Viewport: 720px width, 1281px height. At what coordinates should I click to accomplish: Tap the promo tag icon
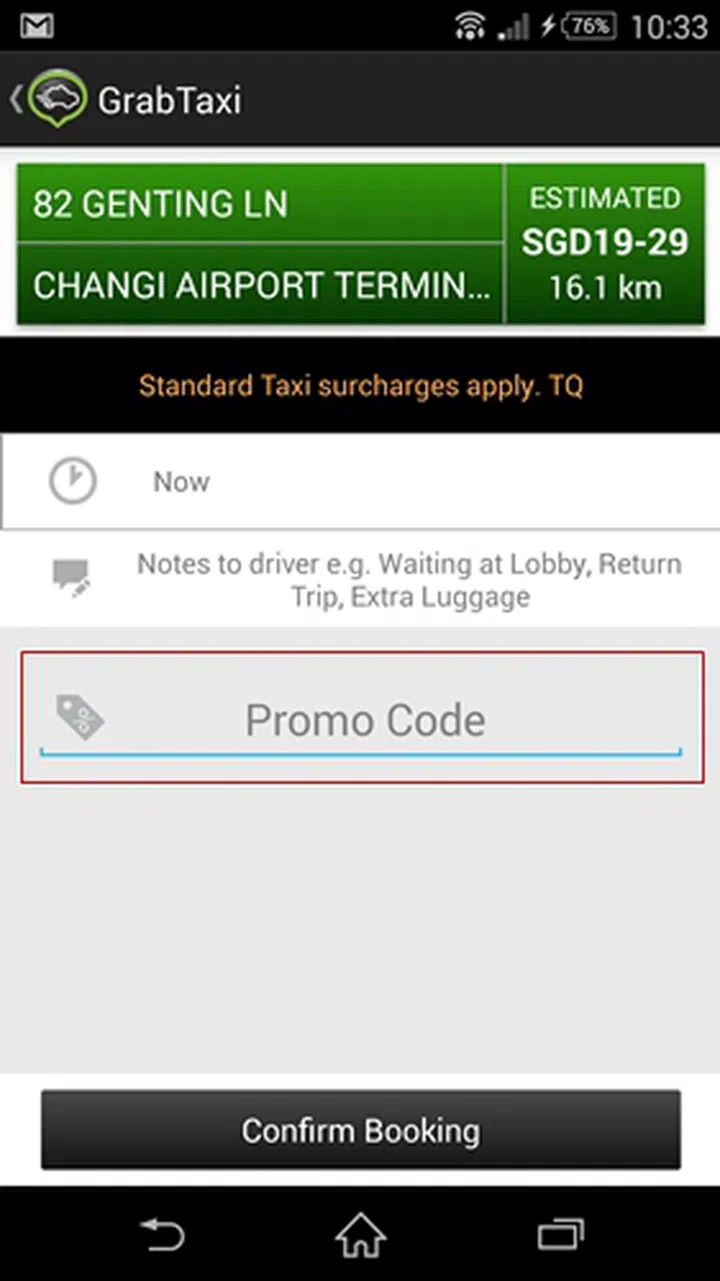click(80, 717)
